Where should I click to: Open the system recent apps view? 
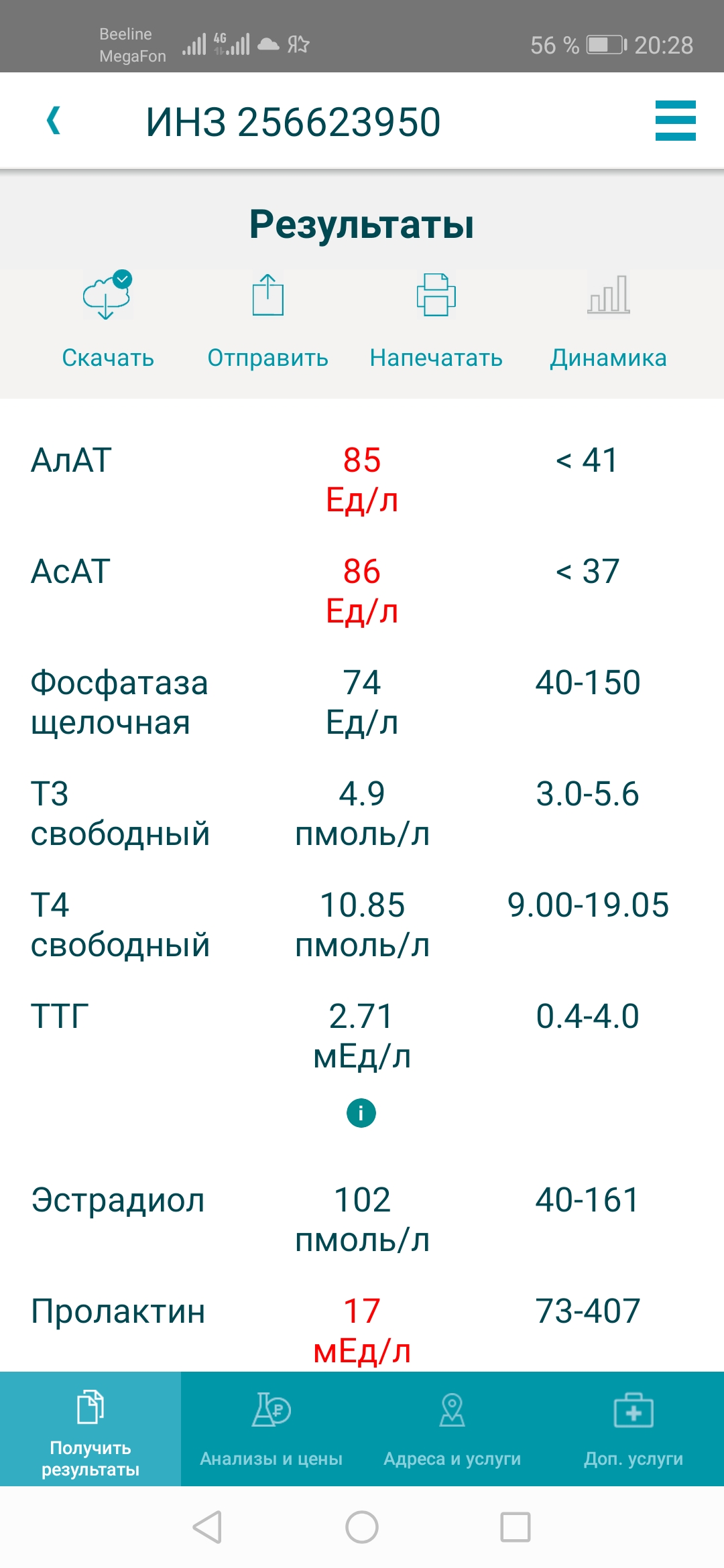coord(516,1528)
